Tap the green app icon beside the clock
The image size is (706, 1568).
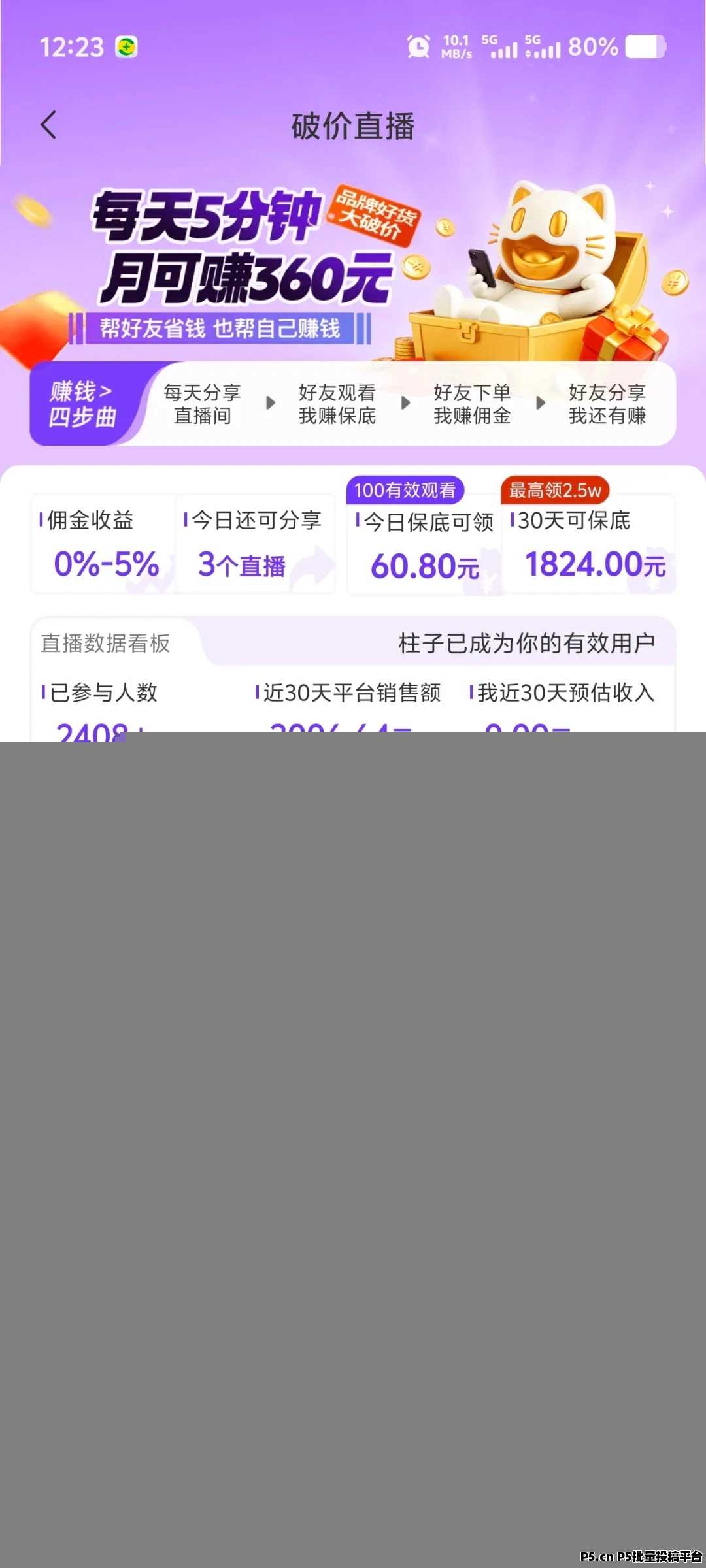coord(128,46)
